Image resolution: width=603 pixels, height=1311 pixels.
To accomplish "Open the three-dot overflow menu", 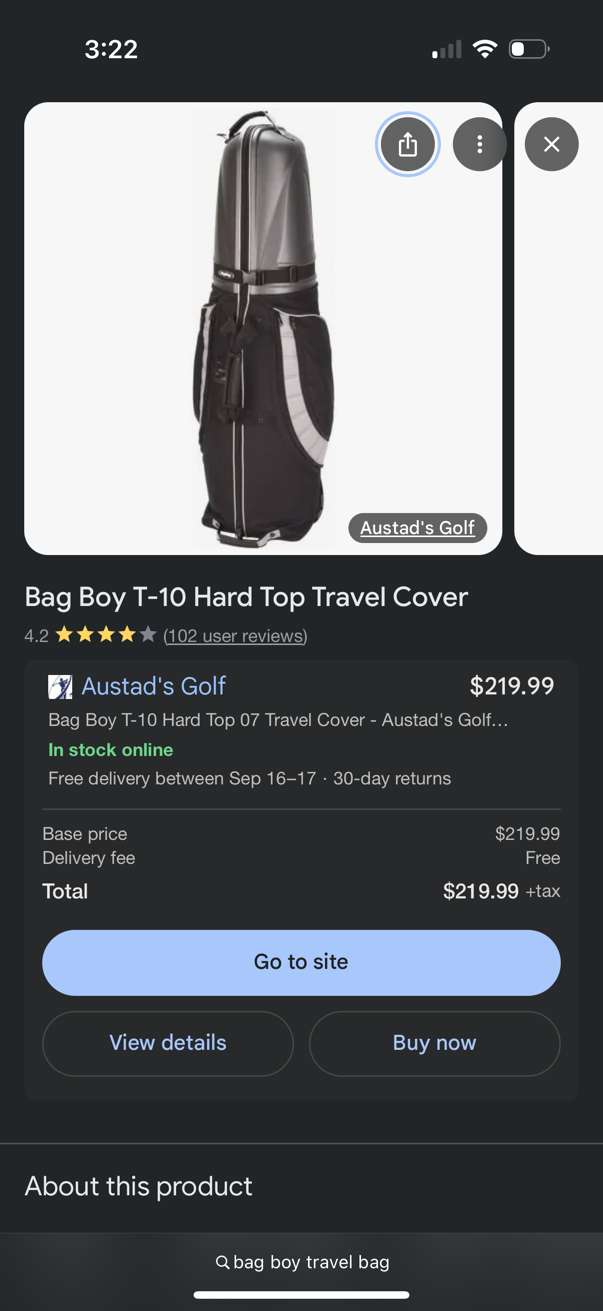I will pos(480,145).
